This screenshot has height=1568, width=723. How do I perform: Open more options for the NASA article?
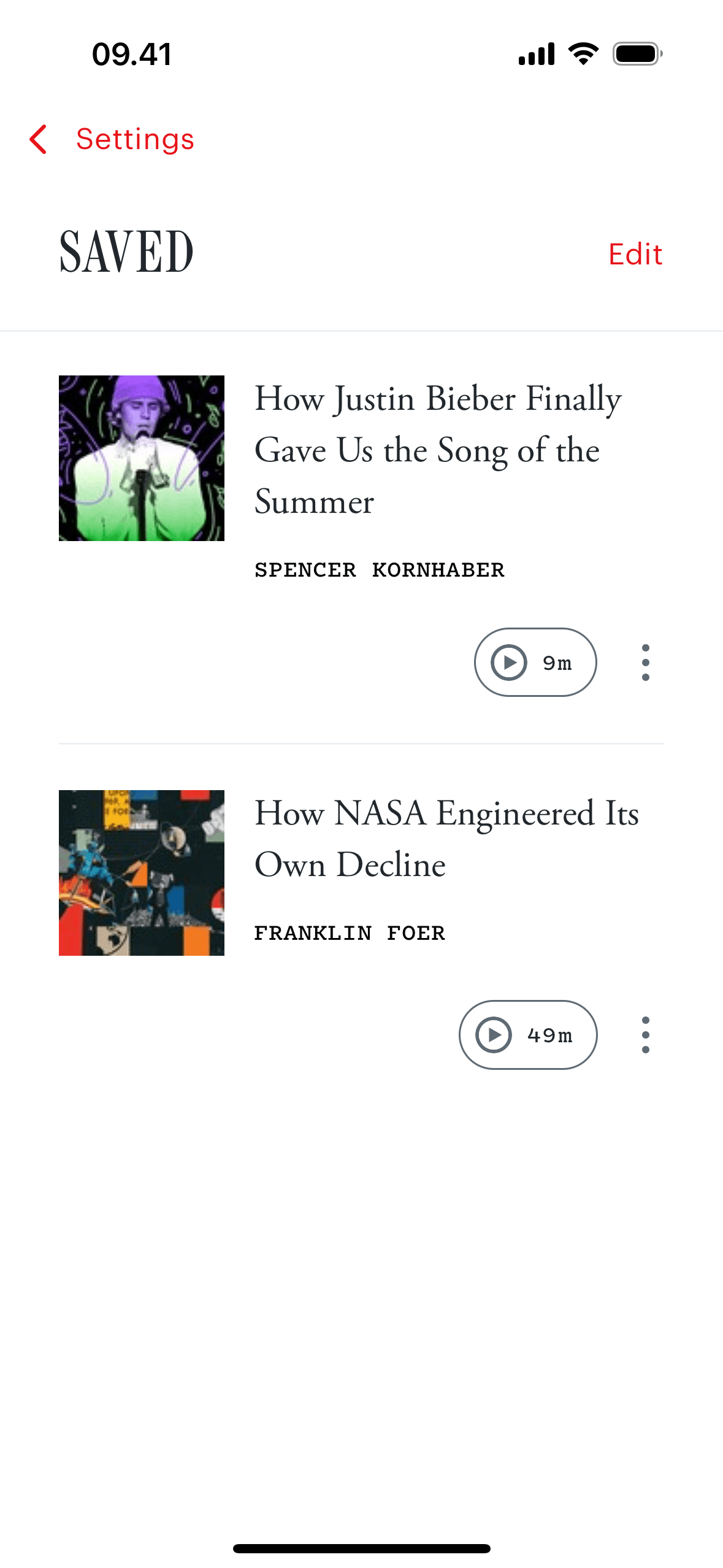tap(645, 1035)
